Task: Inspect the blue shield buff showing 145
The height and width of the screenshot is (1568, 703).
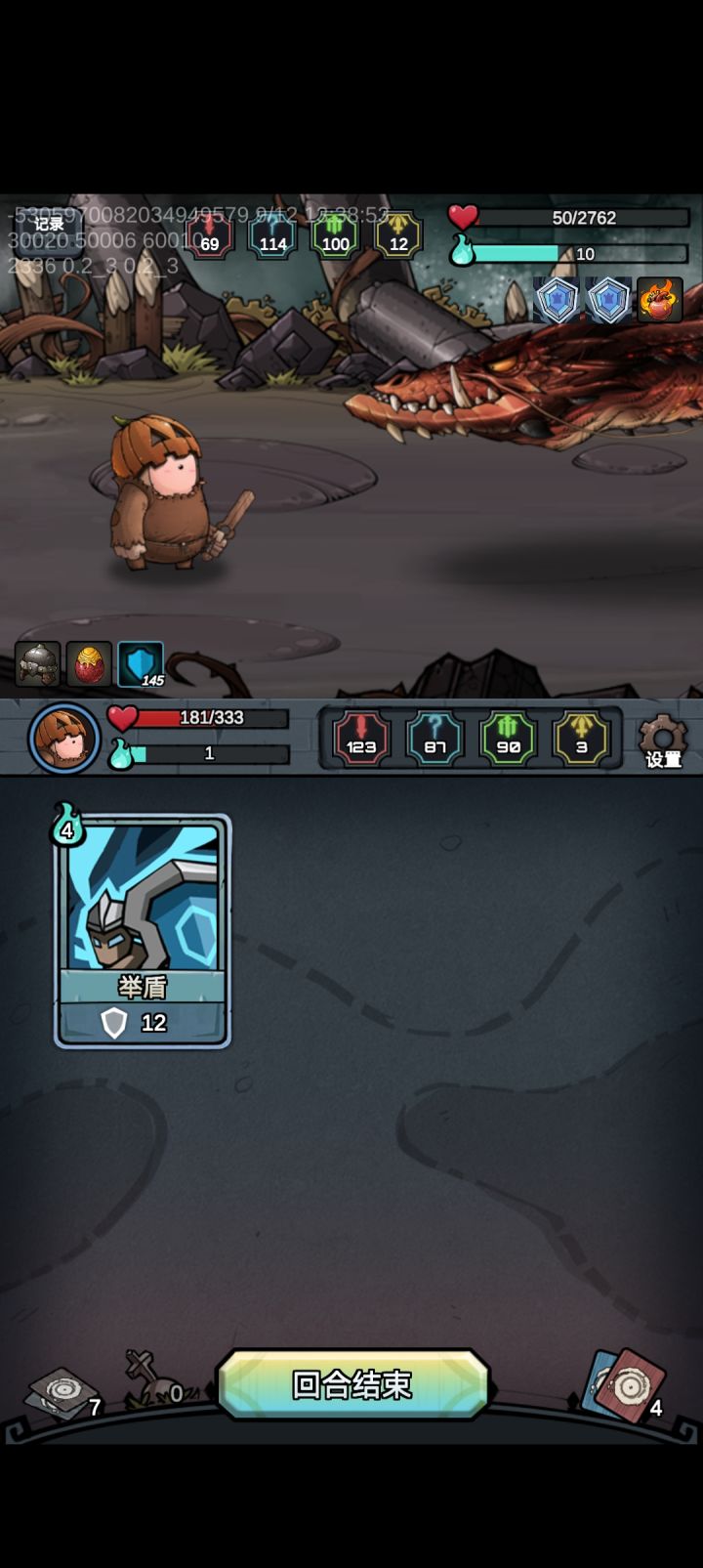Action: (x=140, y=664)
